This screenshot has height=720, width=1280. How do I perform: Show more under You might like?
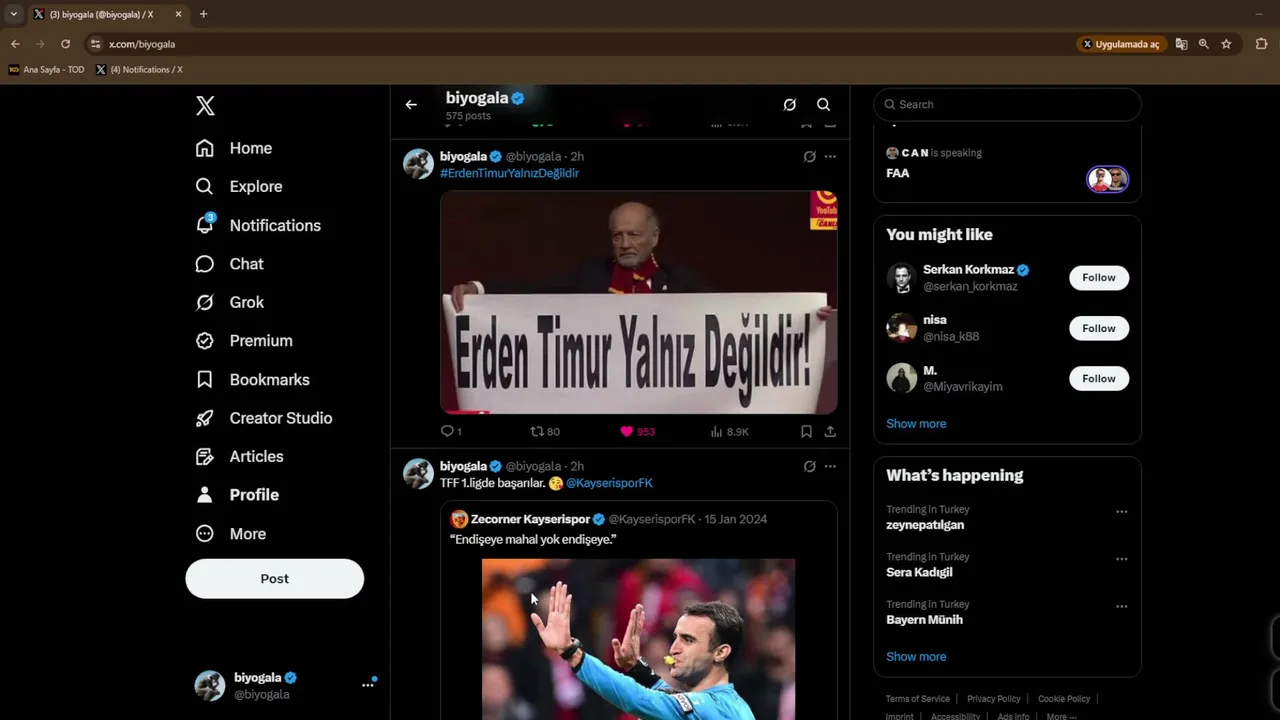[x=915, y=424]
